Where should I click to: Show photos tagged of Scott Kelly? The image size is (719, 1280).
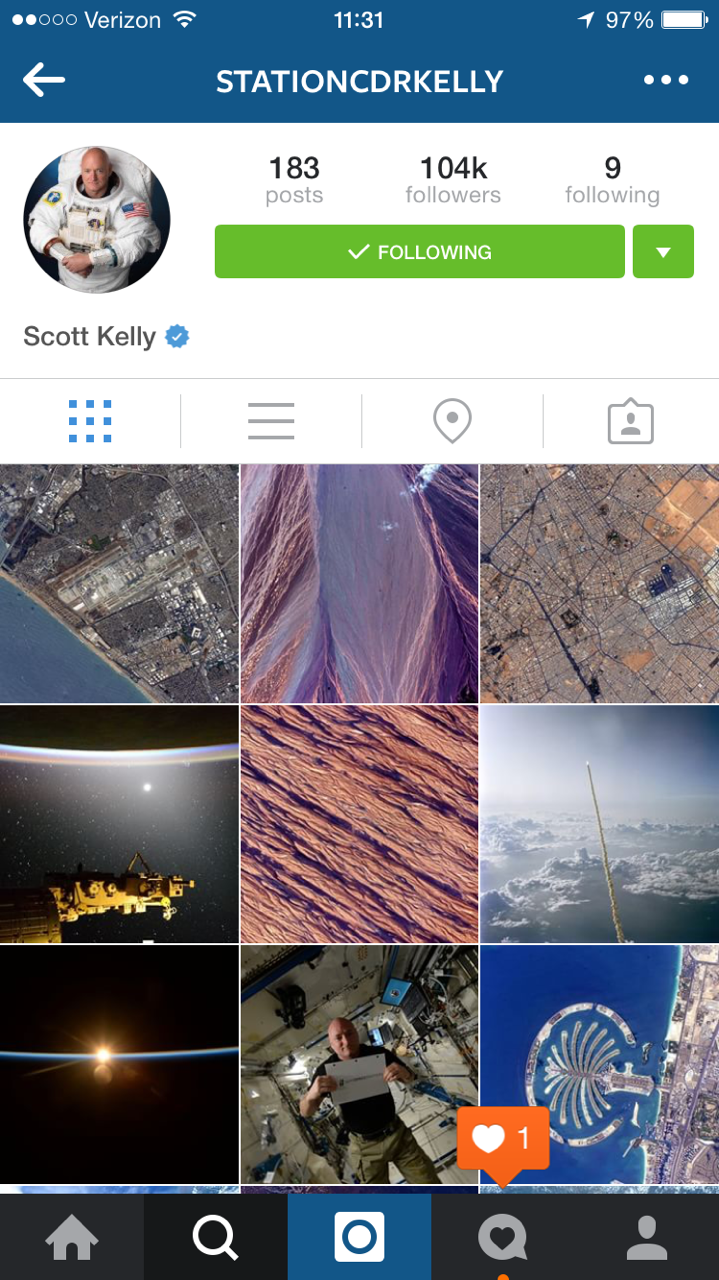(x=630, y=421)
